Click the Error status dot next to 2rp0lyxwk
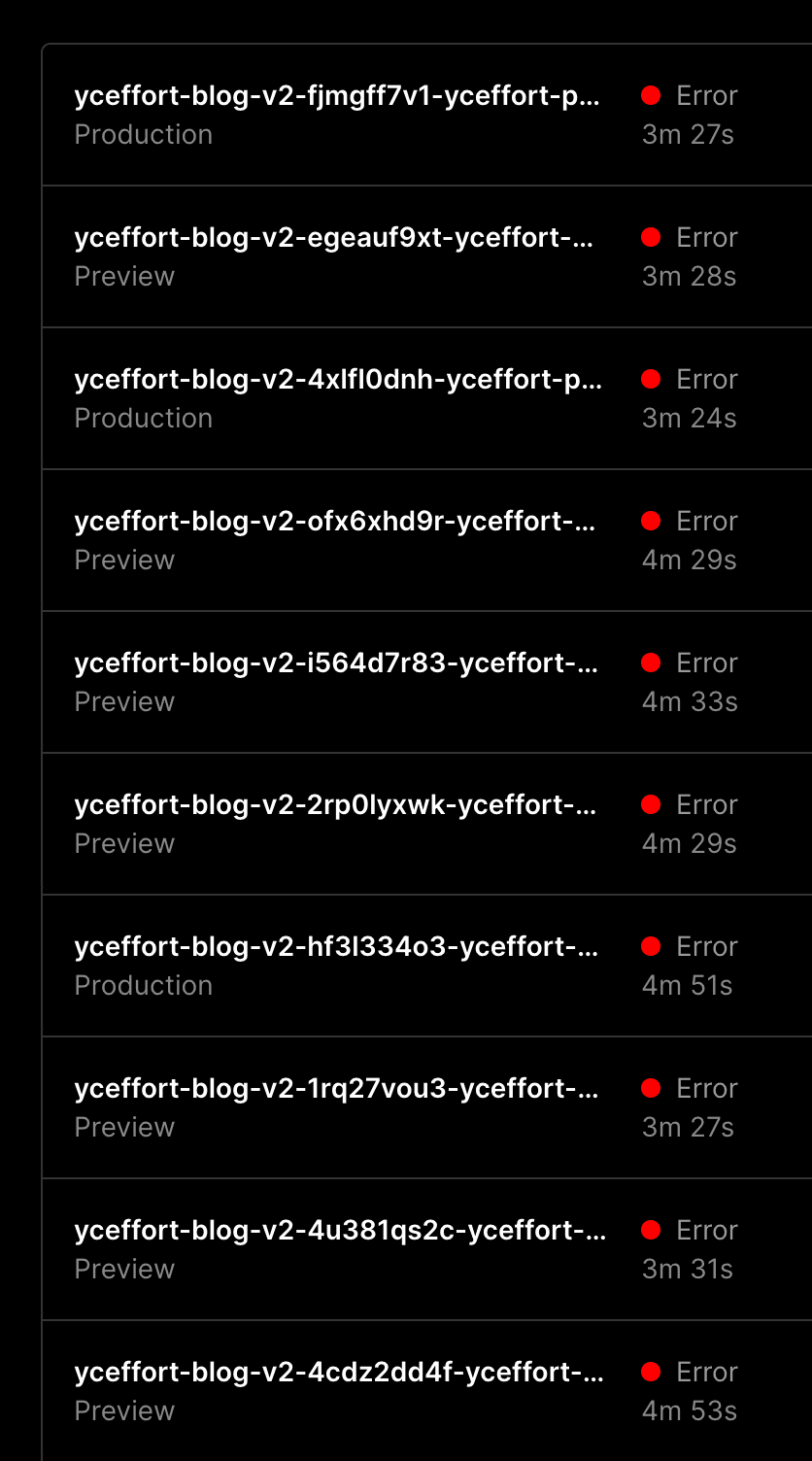Image resolution: width=812 pixels, height=1461 pixels. click(651, 804)
